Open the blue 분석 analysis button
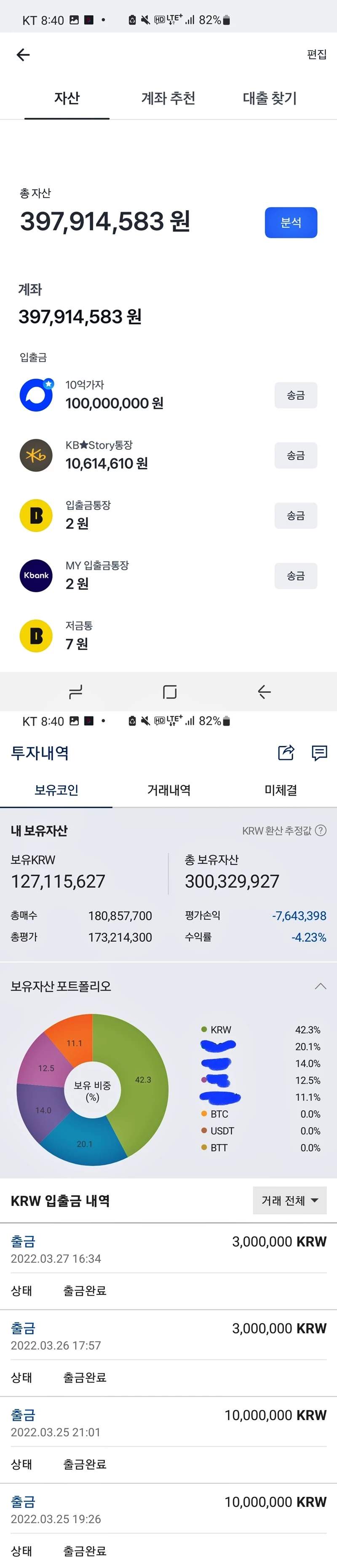The height and width of the screenshot is (1568, 337). 291,222
